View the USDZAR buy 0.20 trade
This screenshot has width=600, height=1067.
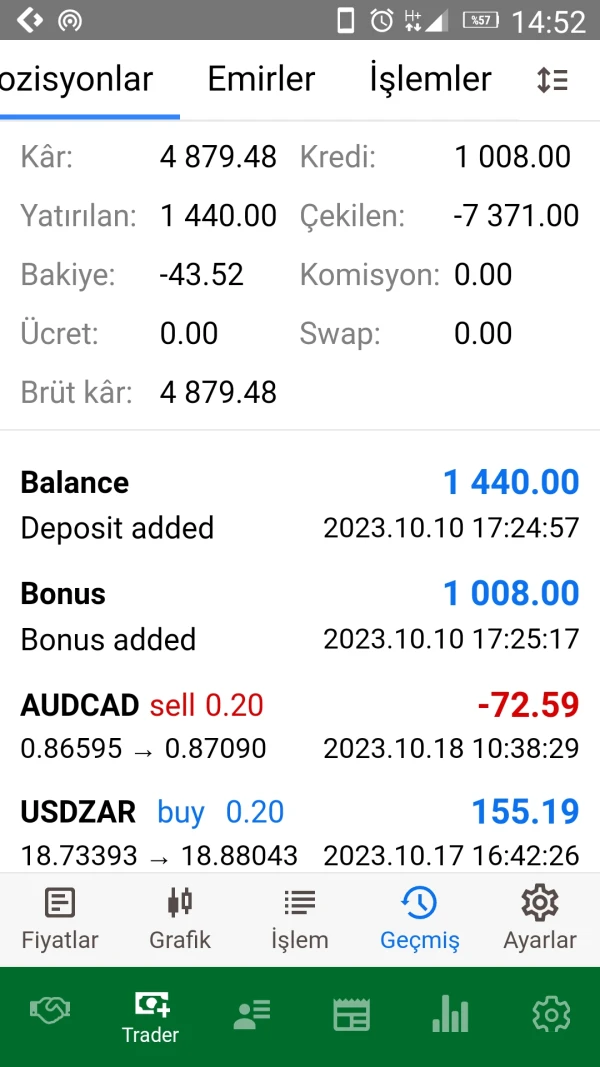tap(300, 832)
